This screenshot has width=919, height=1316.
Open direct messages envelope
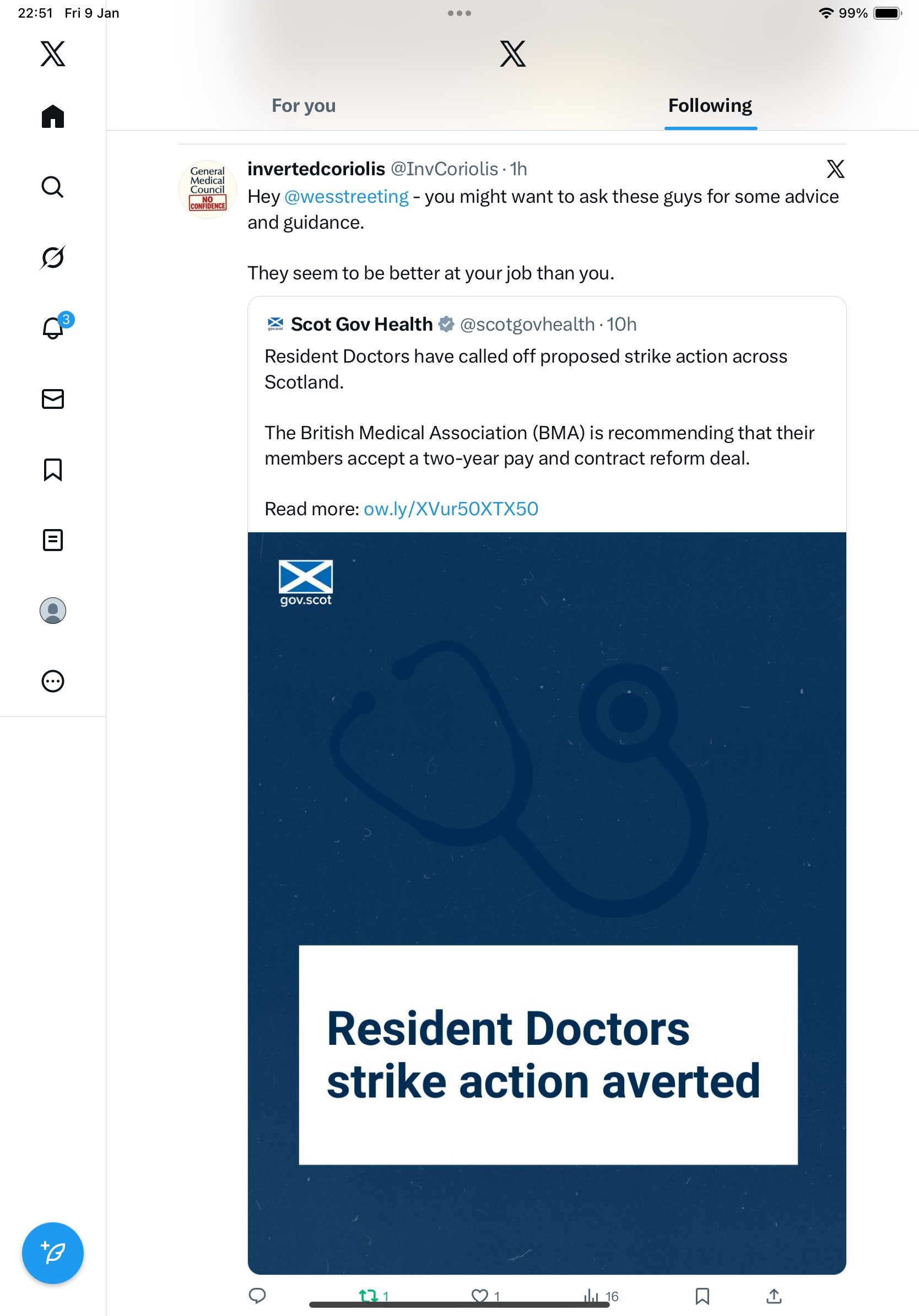(53, 399)
